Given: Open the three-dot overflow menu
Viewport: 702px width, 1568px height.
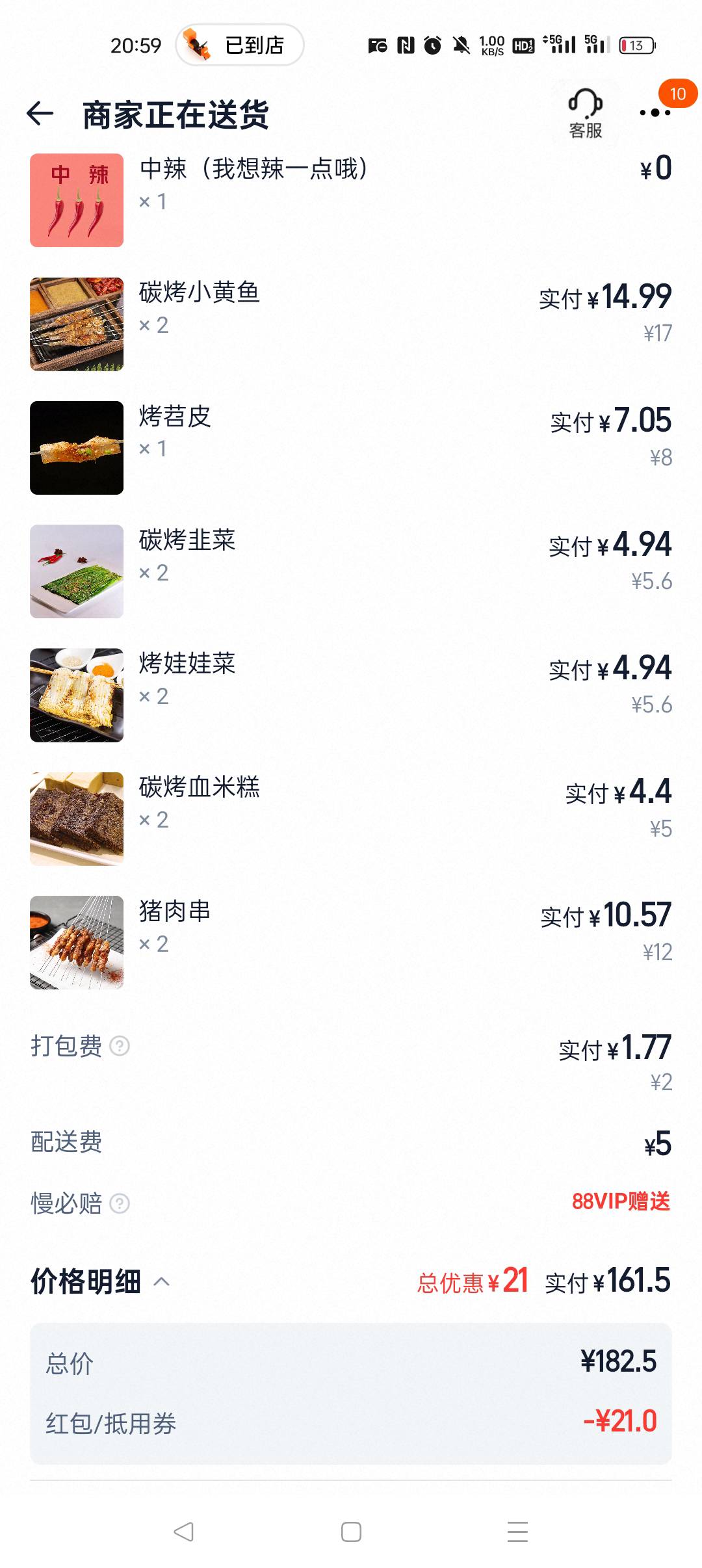Looking at the screenshot, I should coord(655,112).
